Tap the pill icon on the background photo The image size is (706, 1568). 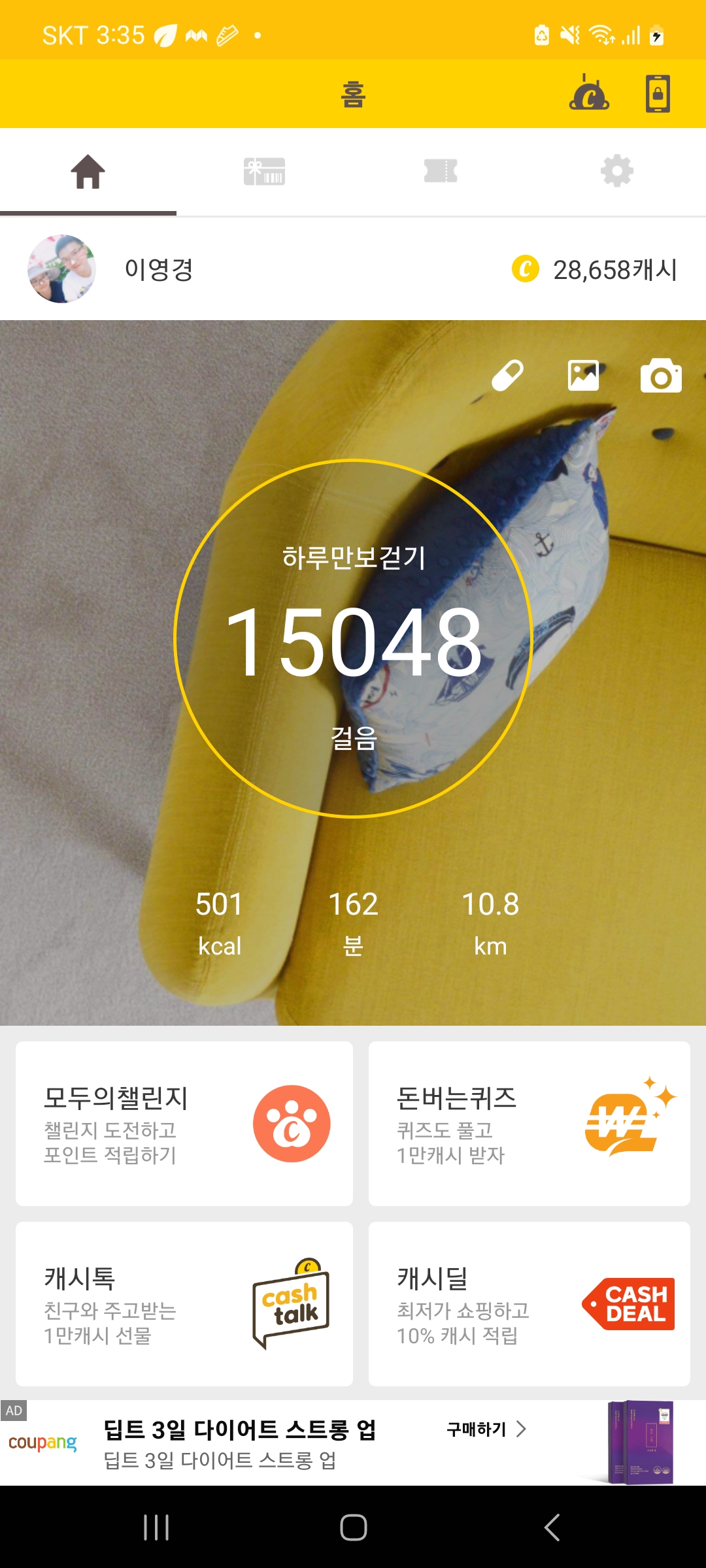[507, 376]
